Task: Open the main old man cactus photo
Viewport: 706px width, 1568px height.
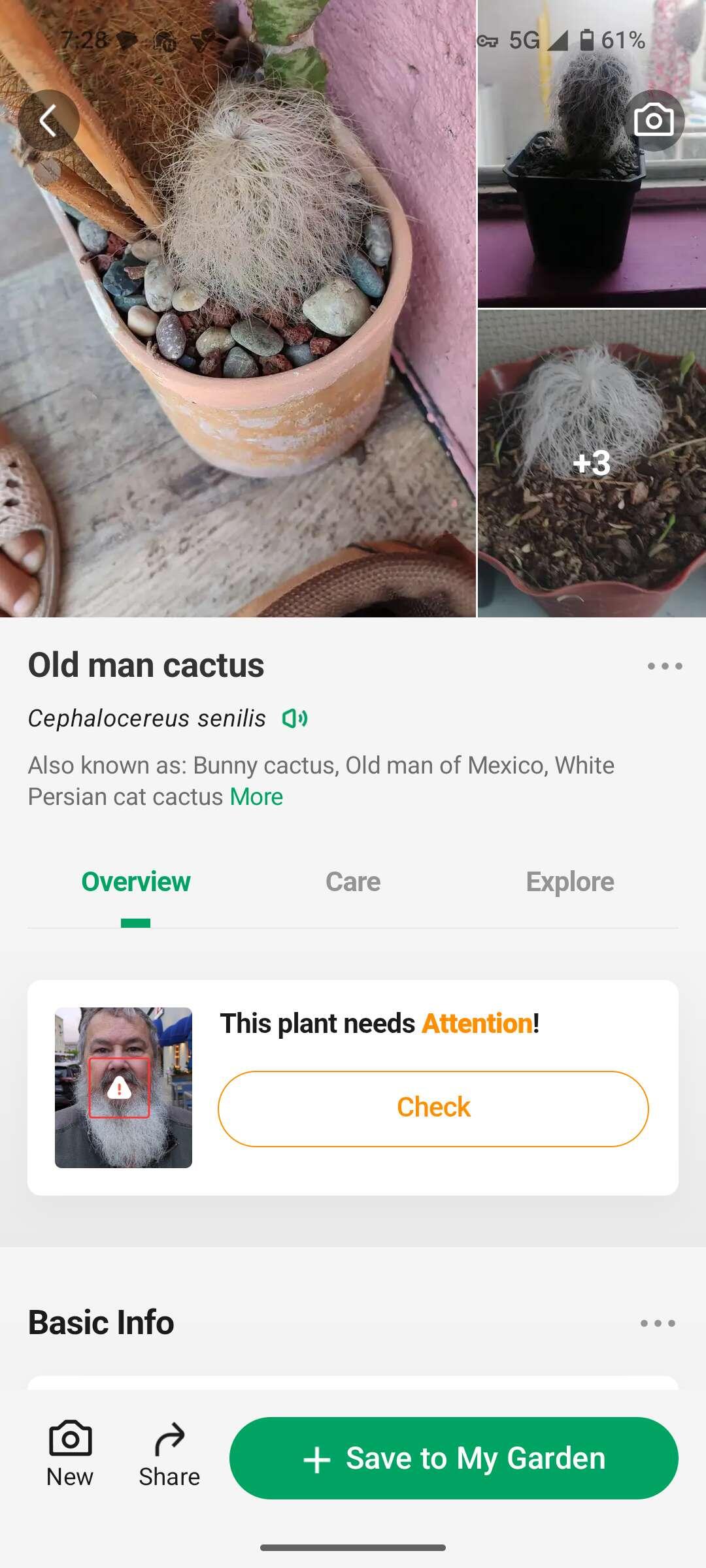Action: (x=238, y=308)
